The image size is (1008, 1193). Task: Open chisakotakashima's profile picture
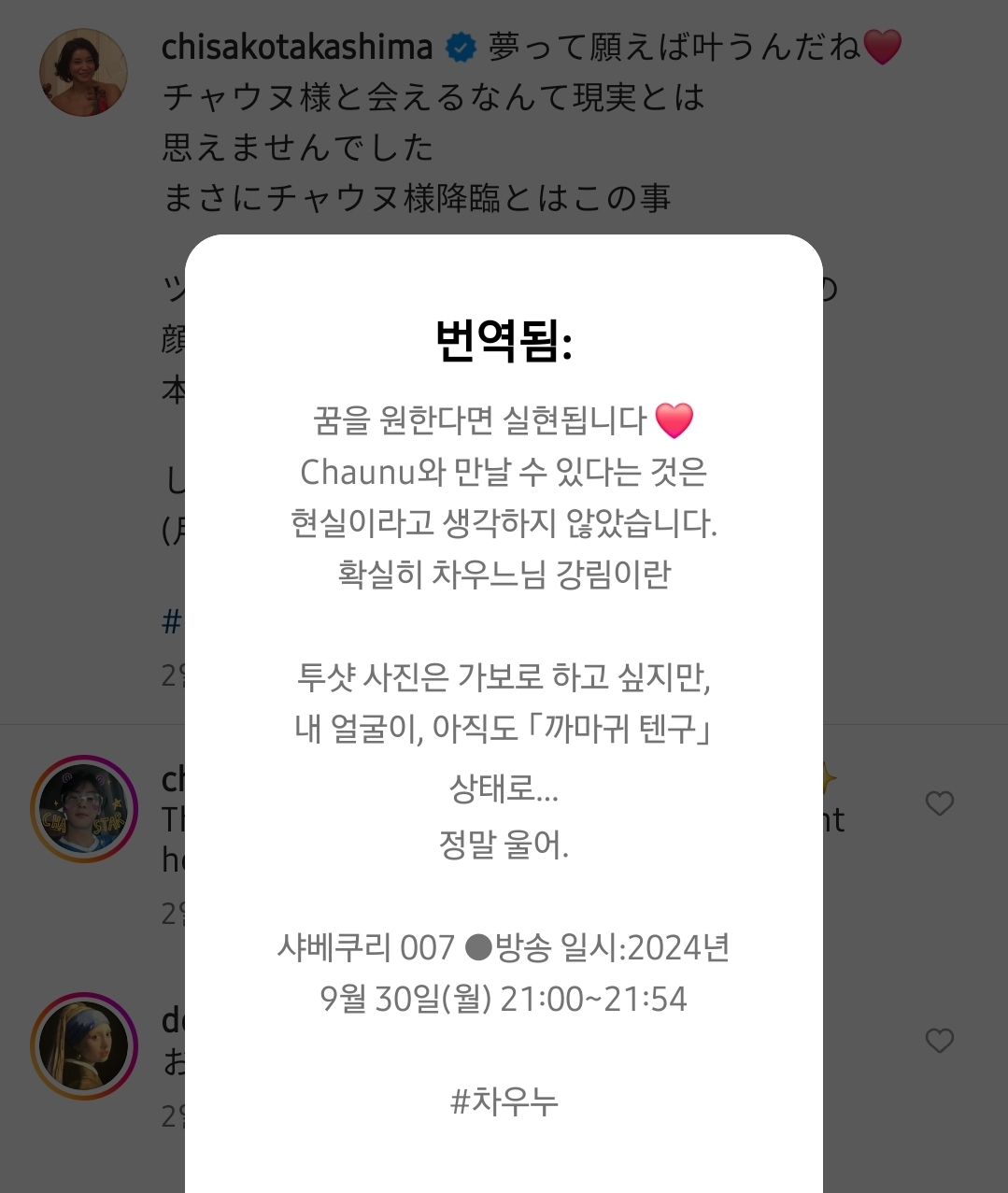[x=83, y=72]
